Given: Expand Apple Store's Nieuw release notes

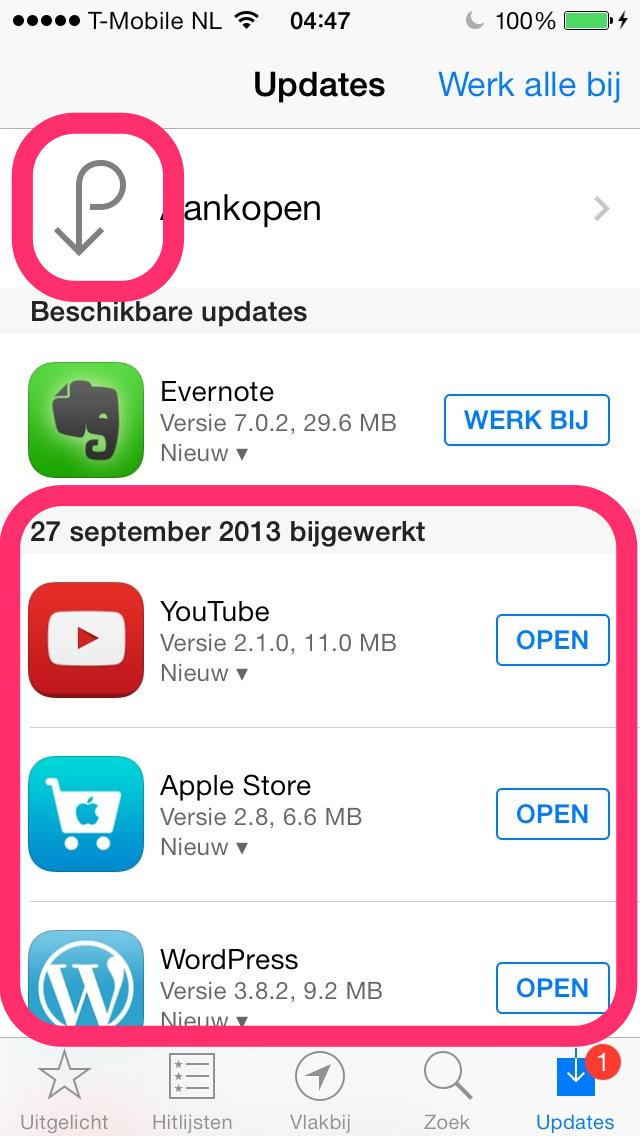Looking at the screenshot, I should point(204,847).
